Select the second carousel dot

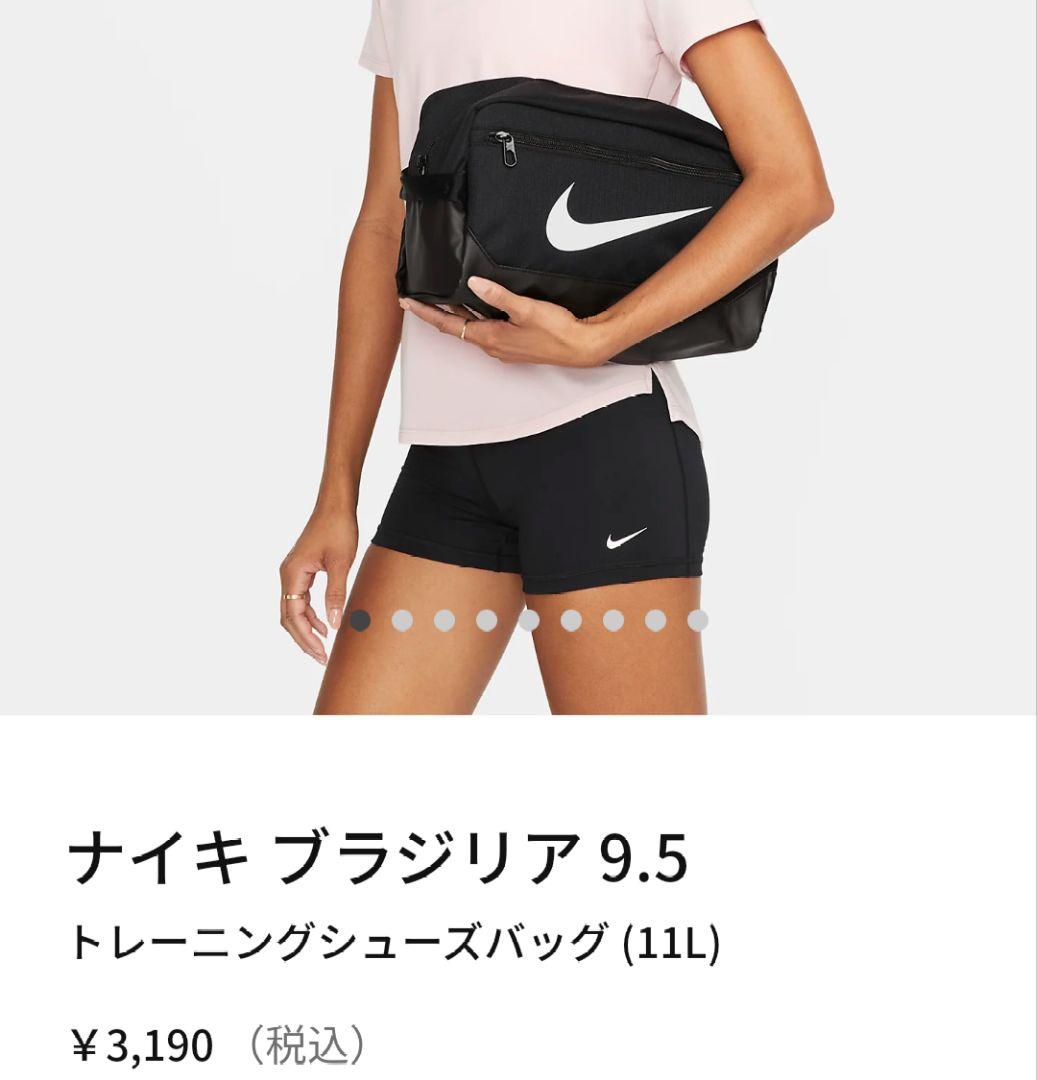tap(403, 621)
